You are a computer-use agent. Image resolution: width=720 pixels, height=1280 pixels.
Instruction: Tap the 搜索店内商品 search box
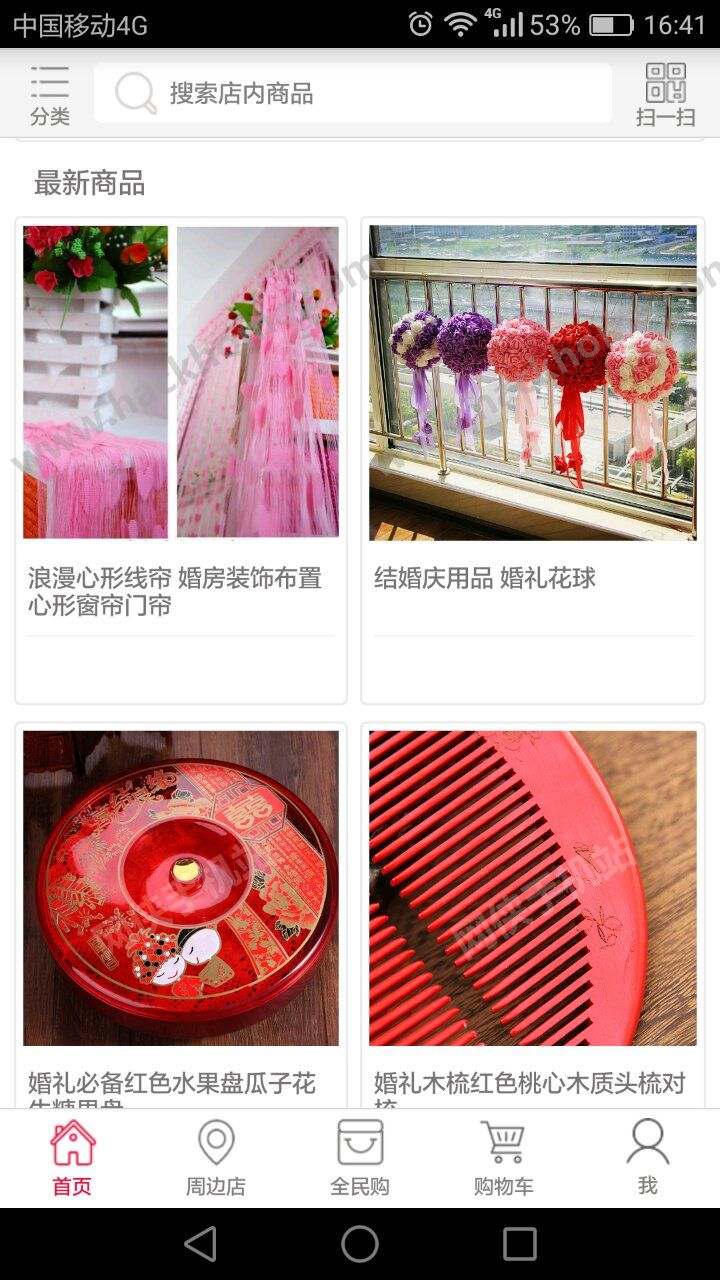353,94
